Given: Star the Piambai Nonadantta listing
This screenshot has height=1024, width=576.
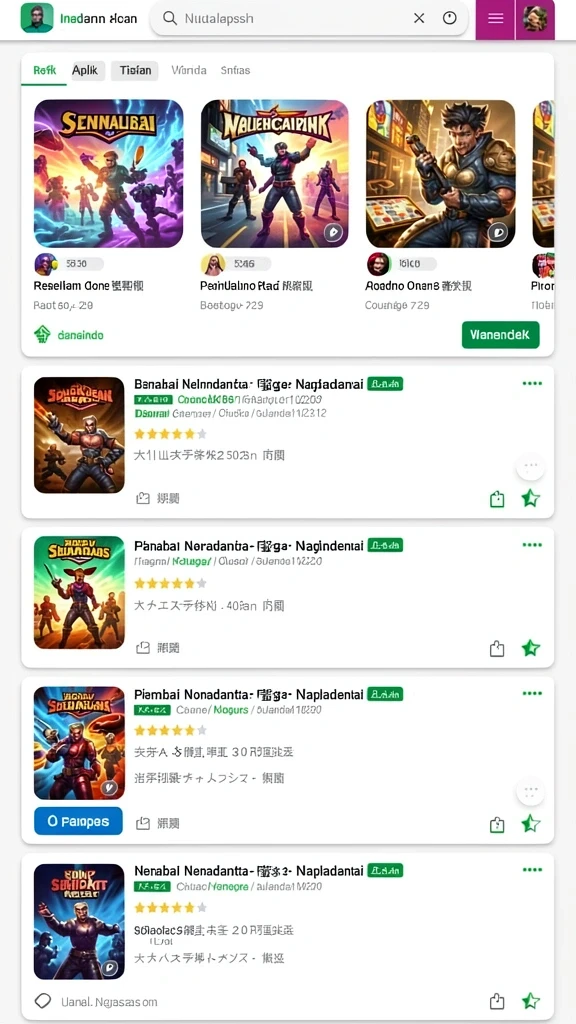Looking at the screenshot, I should tap(530, 824).
